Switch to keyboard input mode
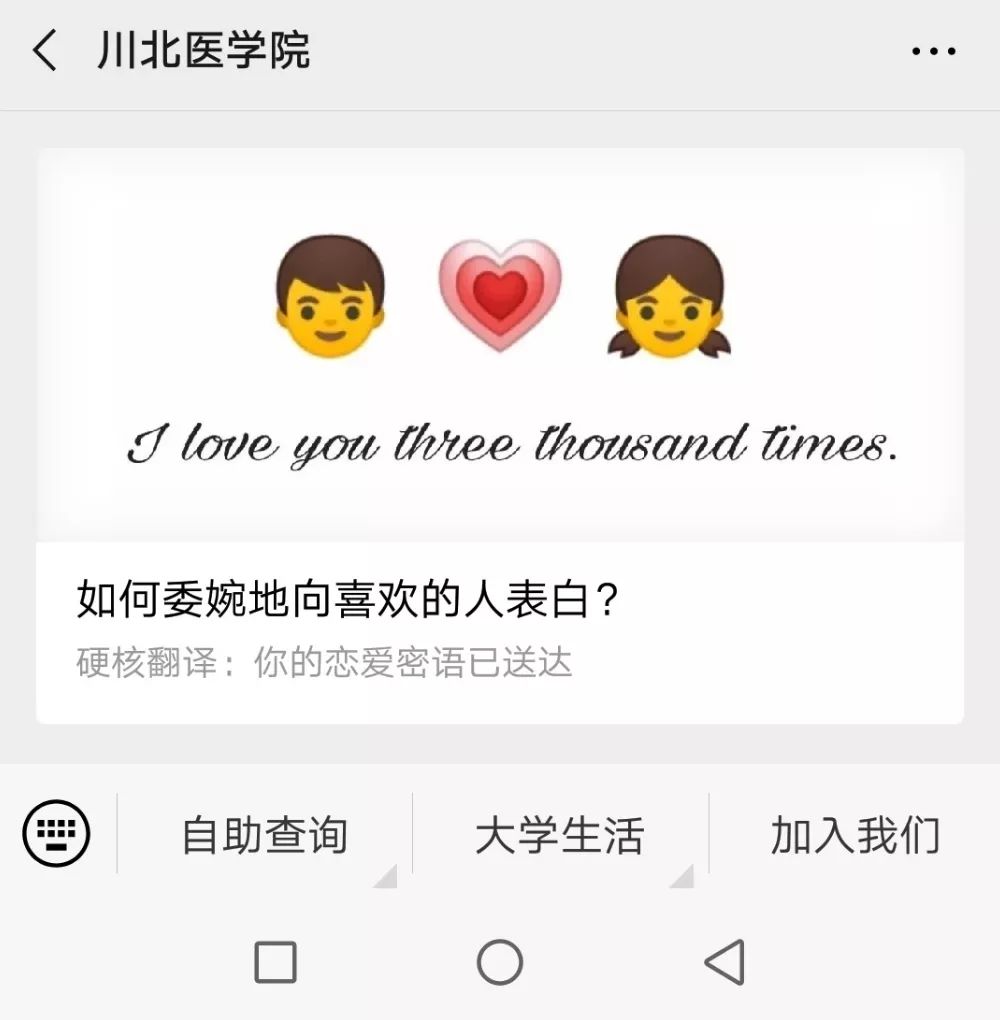 (x=57, y=833)
